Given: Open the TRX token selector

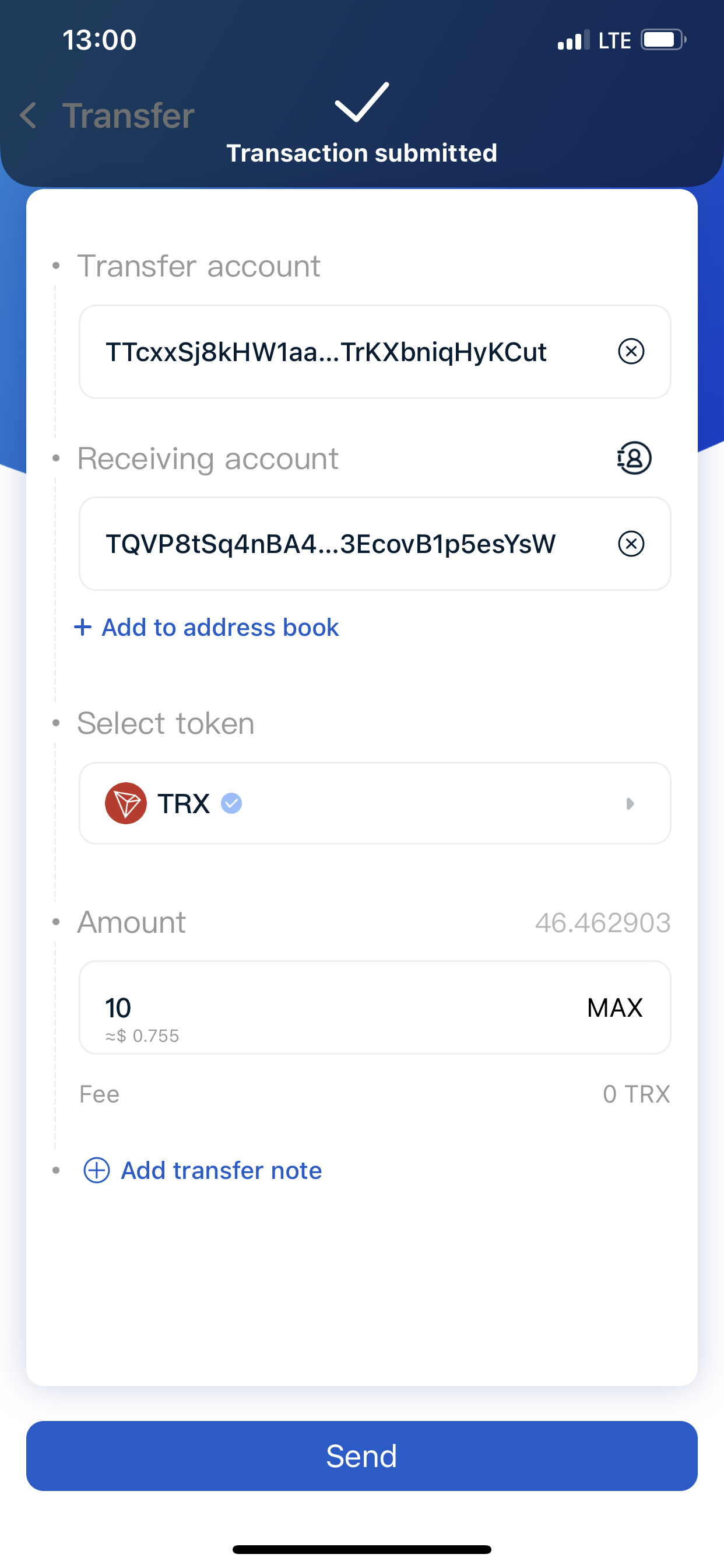Looking at the screenshot, I should 375,803.
